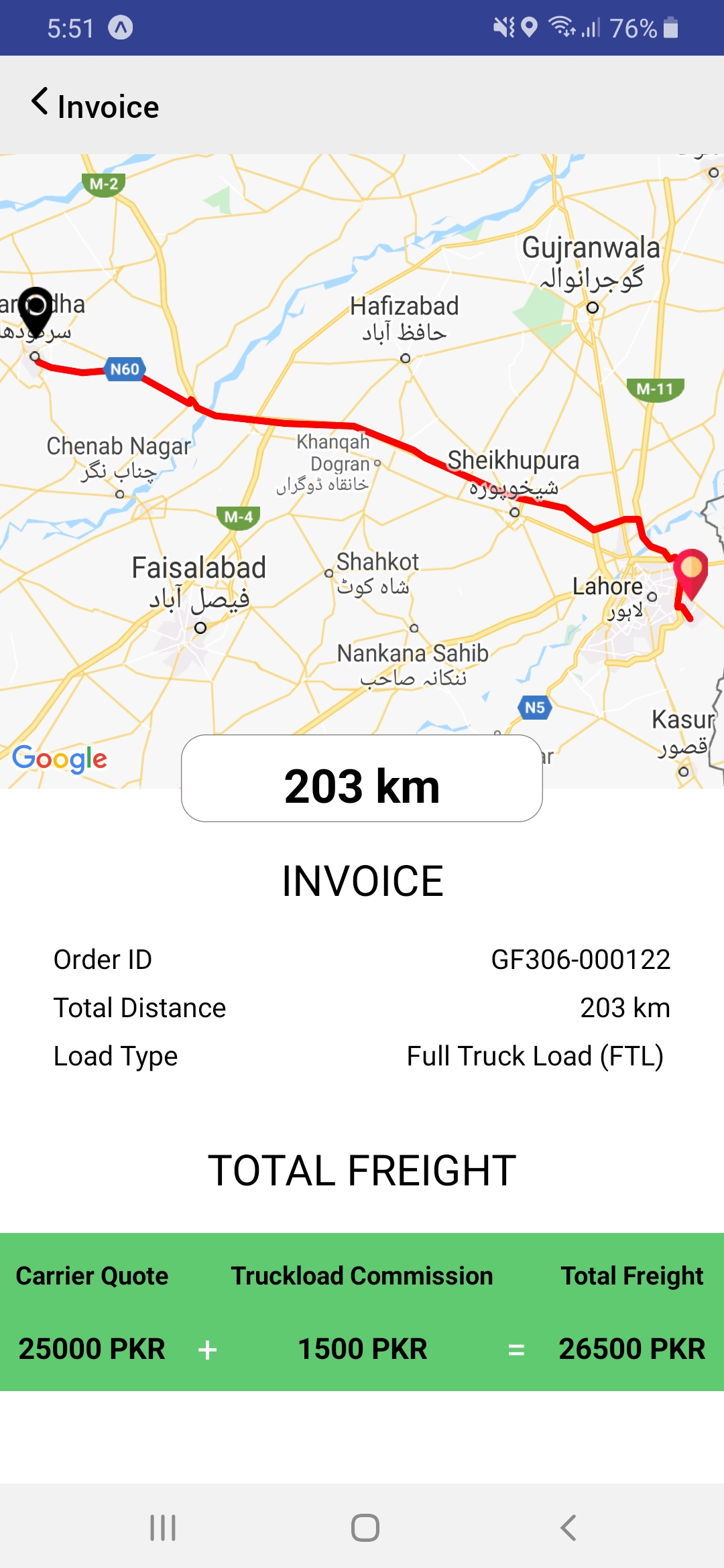Go to the home screen
This screenshot has height=1568, width=724.
click(365, 1528)
